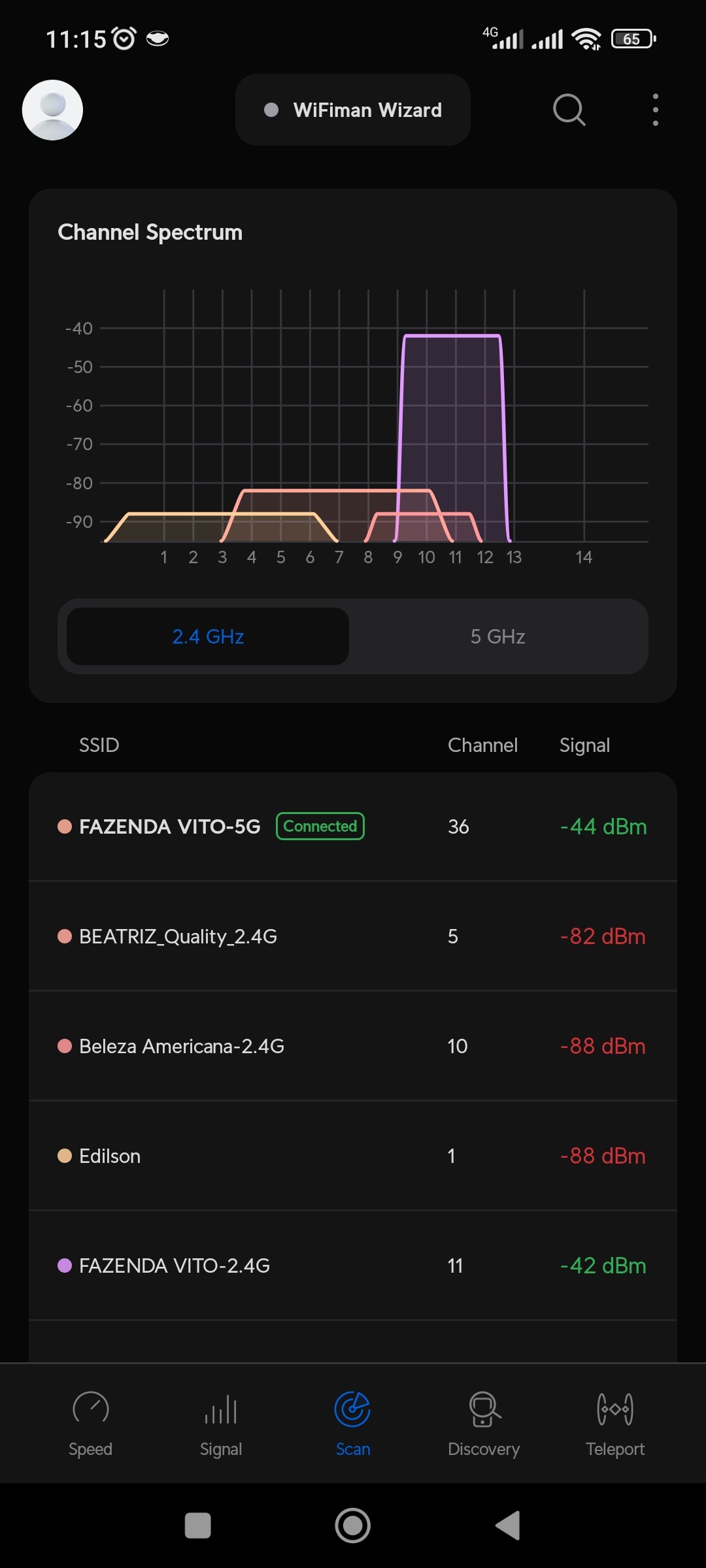706x1568 pixels.
Task: Open FAZENDA VITO-2.4G network details
Action: coord(353,1266)
